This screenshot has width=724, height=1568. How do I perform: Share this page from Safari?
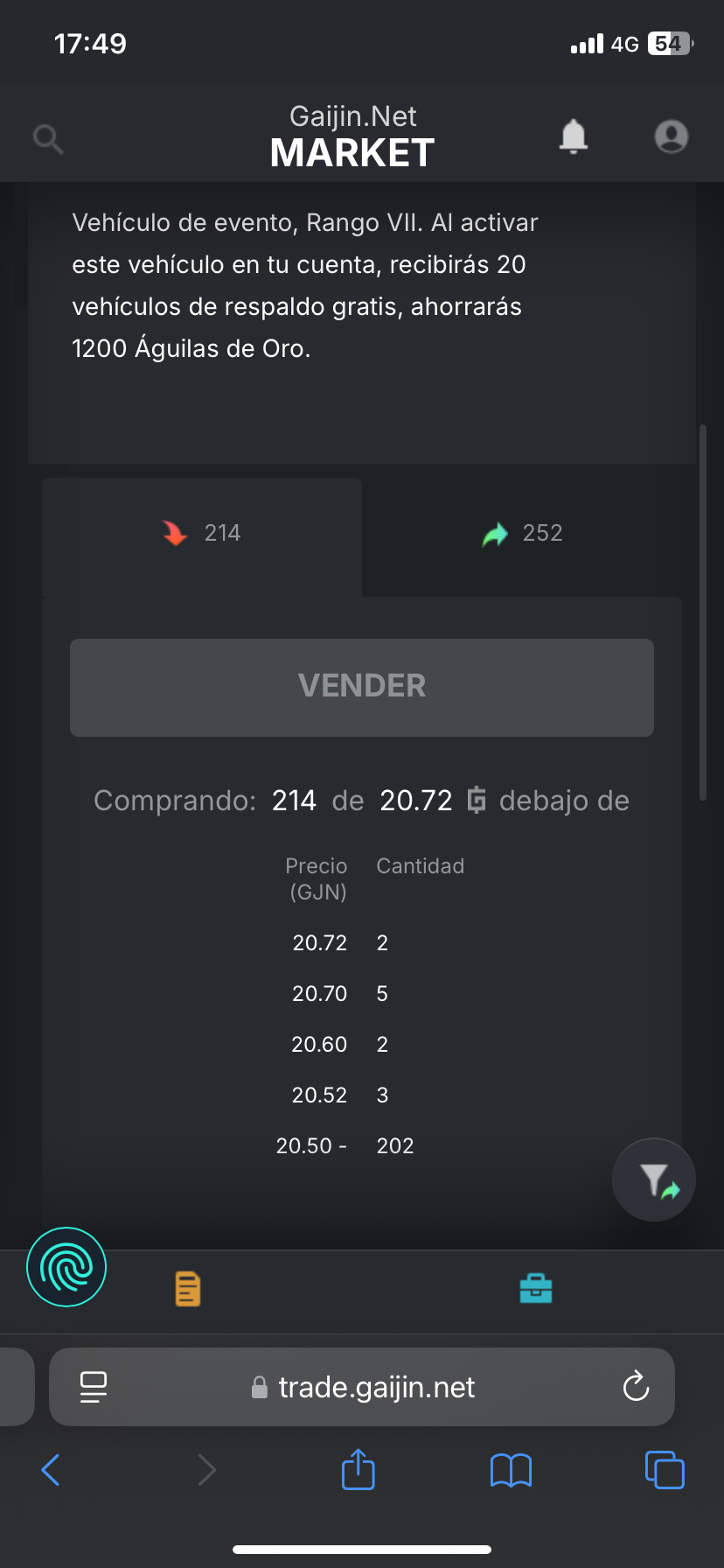(x=359, y=1470)
